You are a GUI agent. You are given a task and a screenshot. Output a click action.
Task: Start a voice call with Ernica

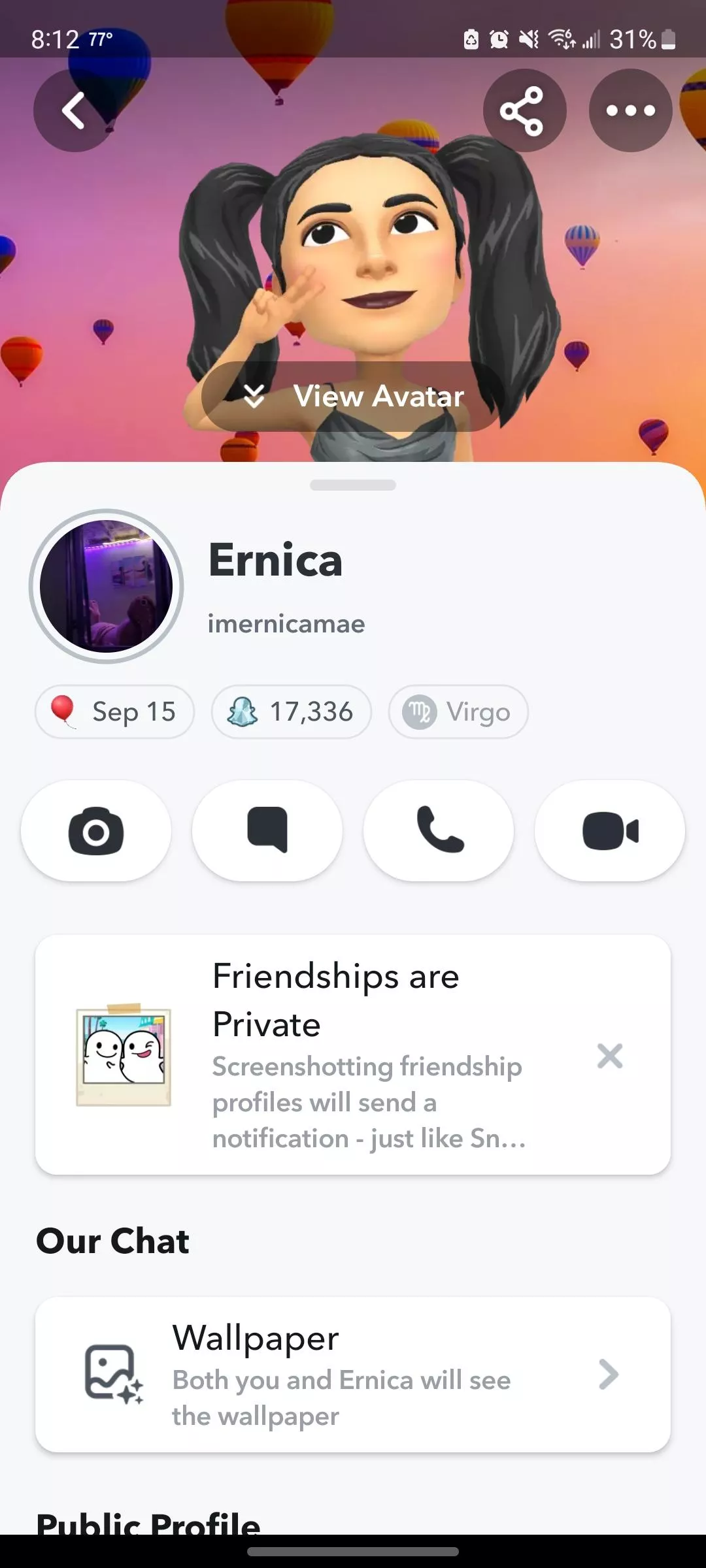click(x=439, y=830)
